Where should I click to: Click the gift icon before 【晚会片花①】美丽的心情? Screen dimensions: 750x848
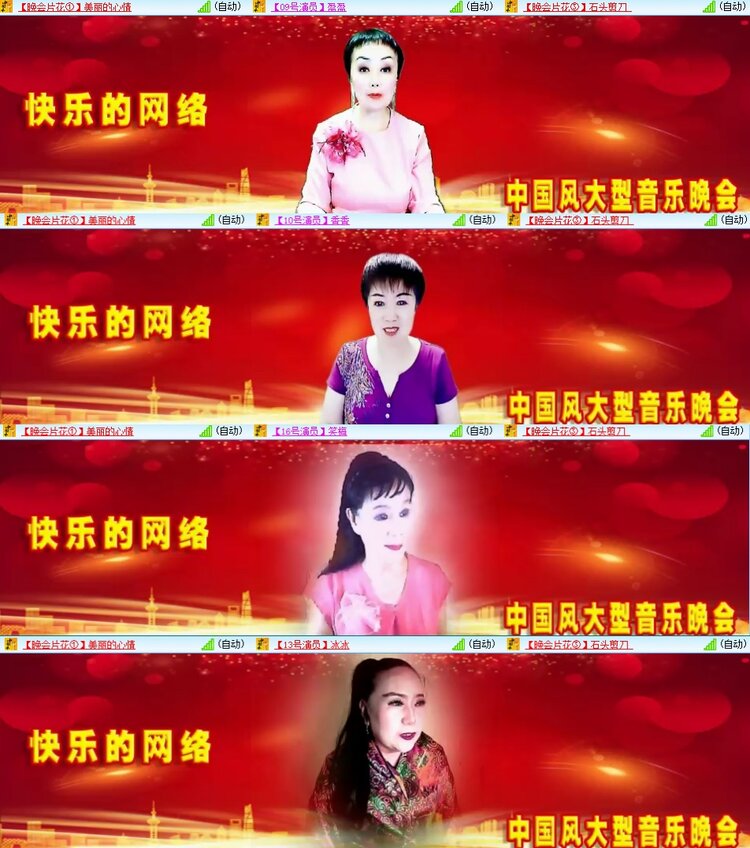coord(6,6)
